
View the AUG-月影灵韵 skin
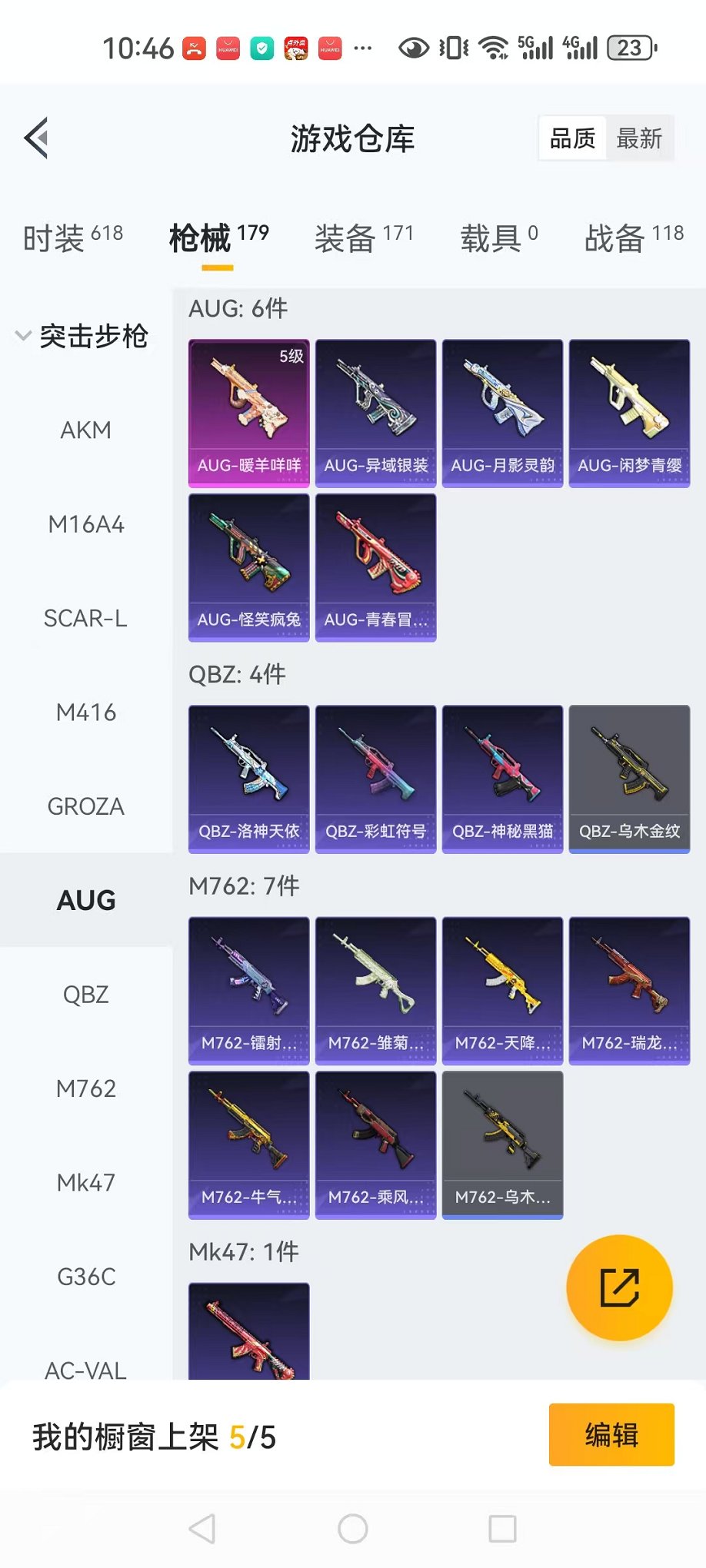coord(502,413)
